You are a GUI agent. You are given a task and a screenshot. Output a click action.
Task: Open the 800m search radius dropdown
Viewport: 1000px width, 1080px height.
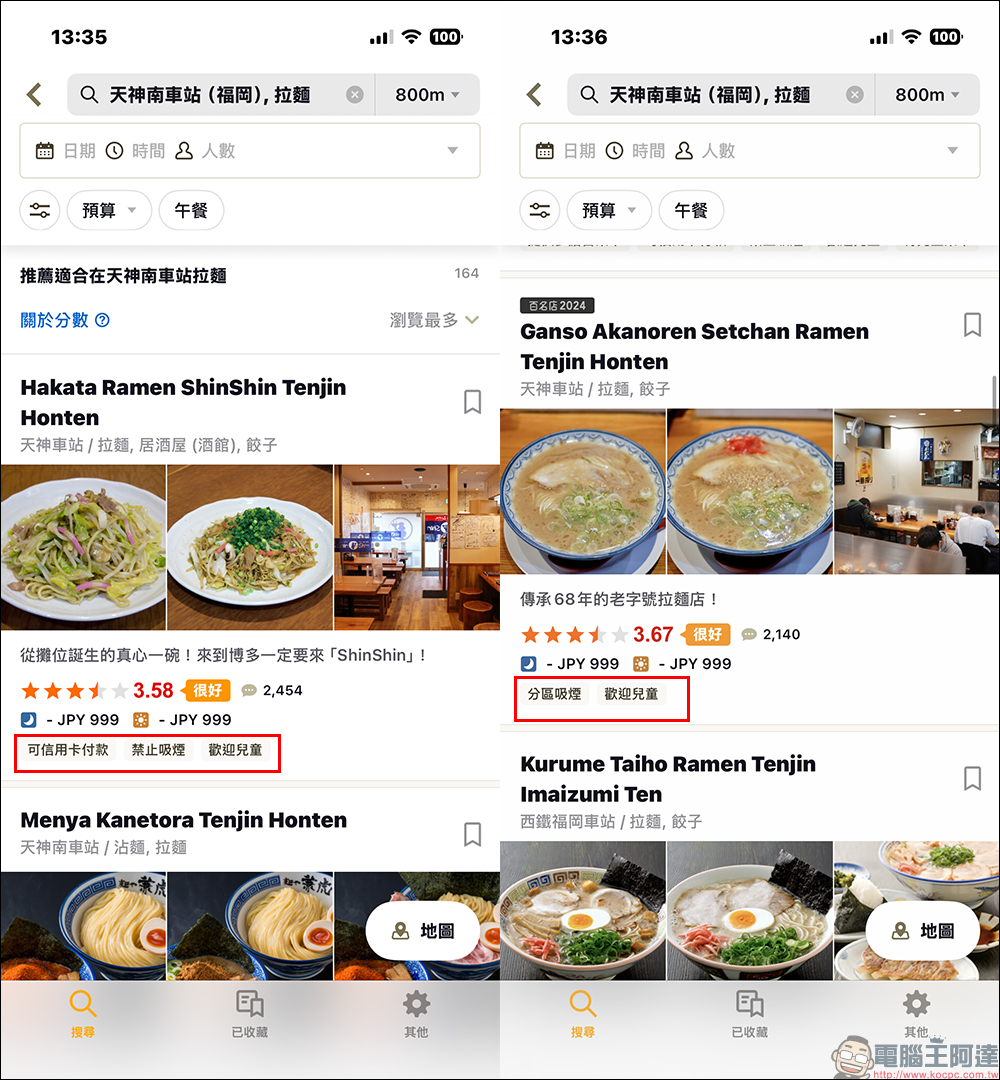click(427, 93)
